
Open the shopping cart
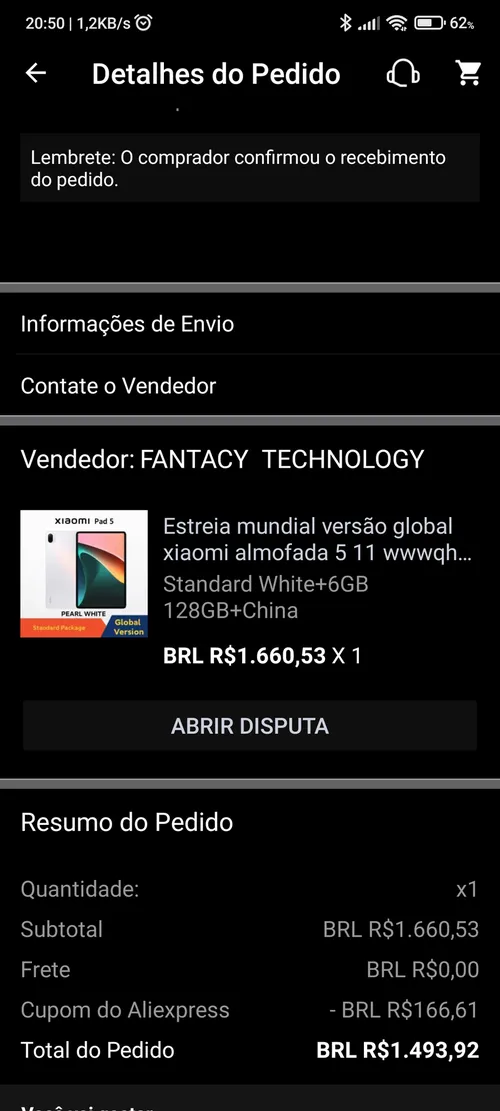468,73
